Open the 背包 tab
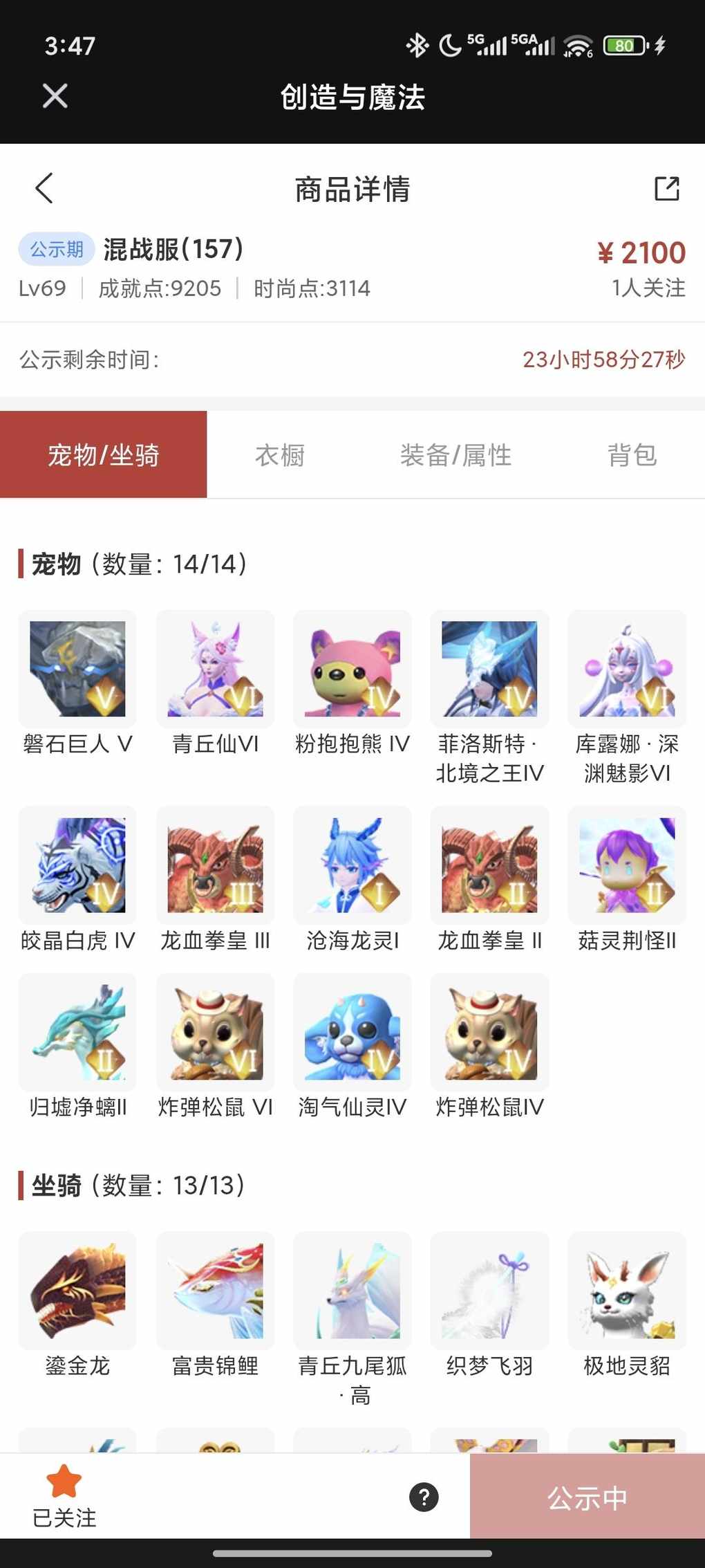Screen dimensions: 705x1568 click(632, 455)
